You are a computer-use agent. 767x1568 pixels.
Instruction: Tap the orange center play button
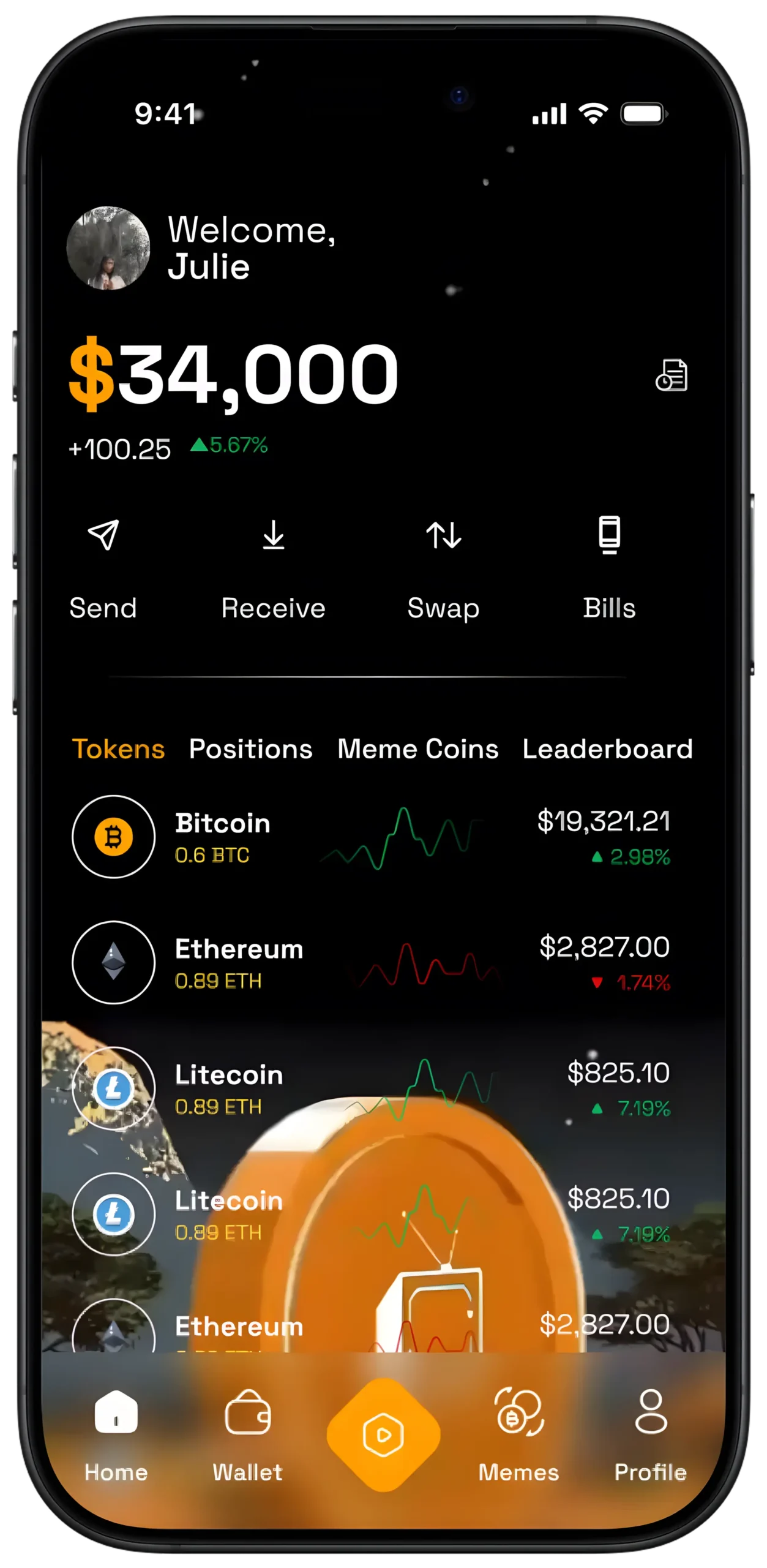383,1435
